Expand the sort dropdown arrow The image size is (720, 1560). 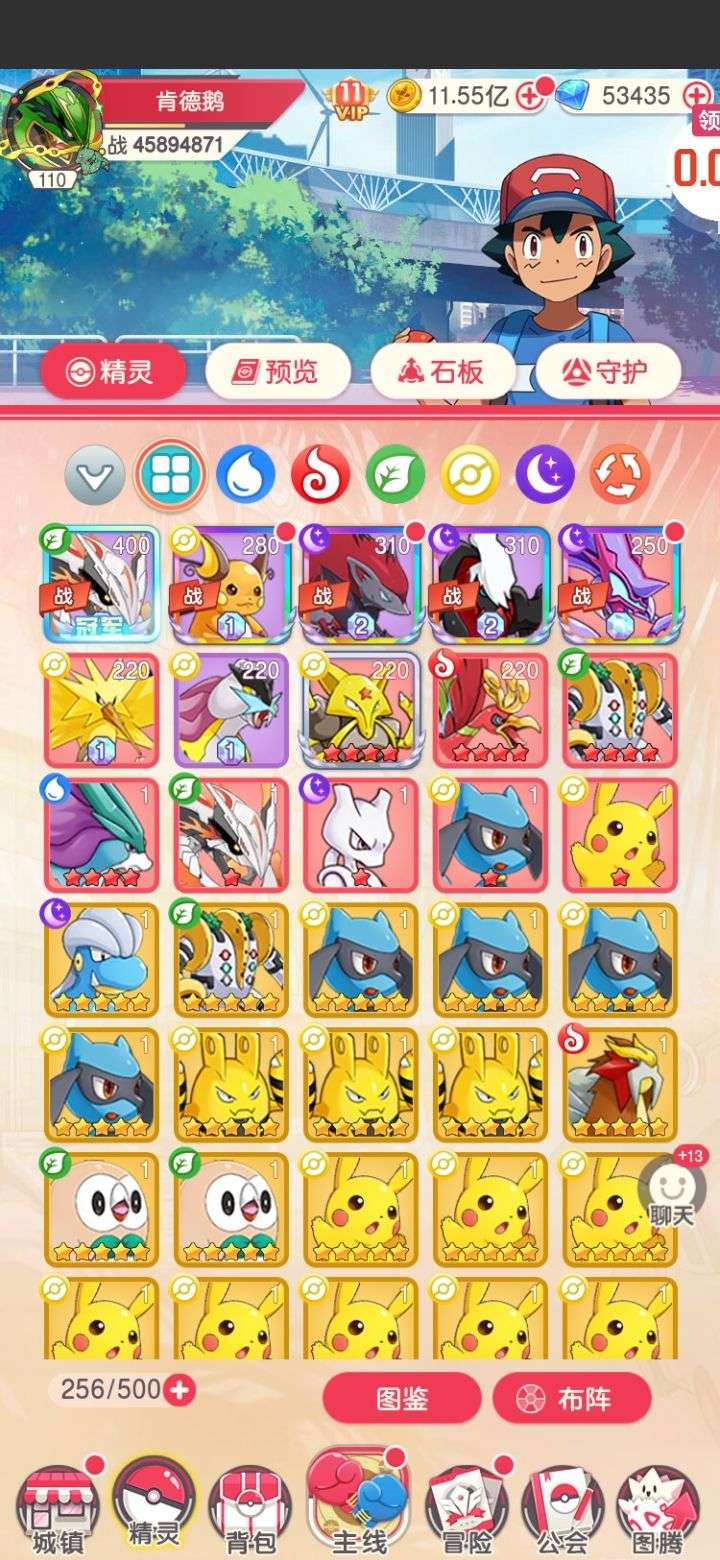coord(95,474)
